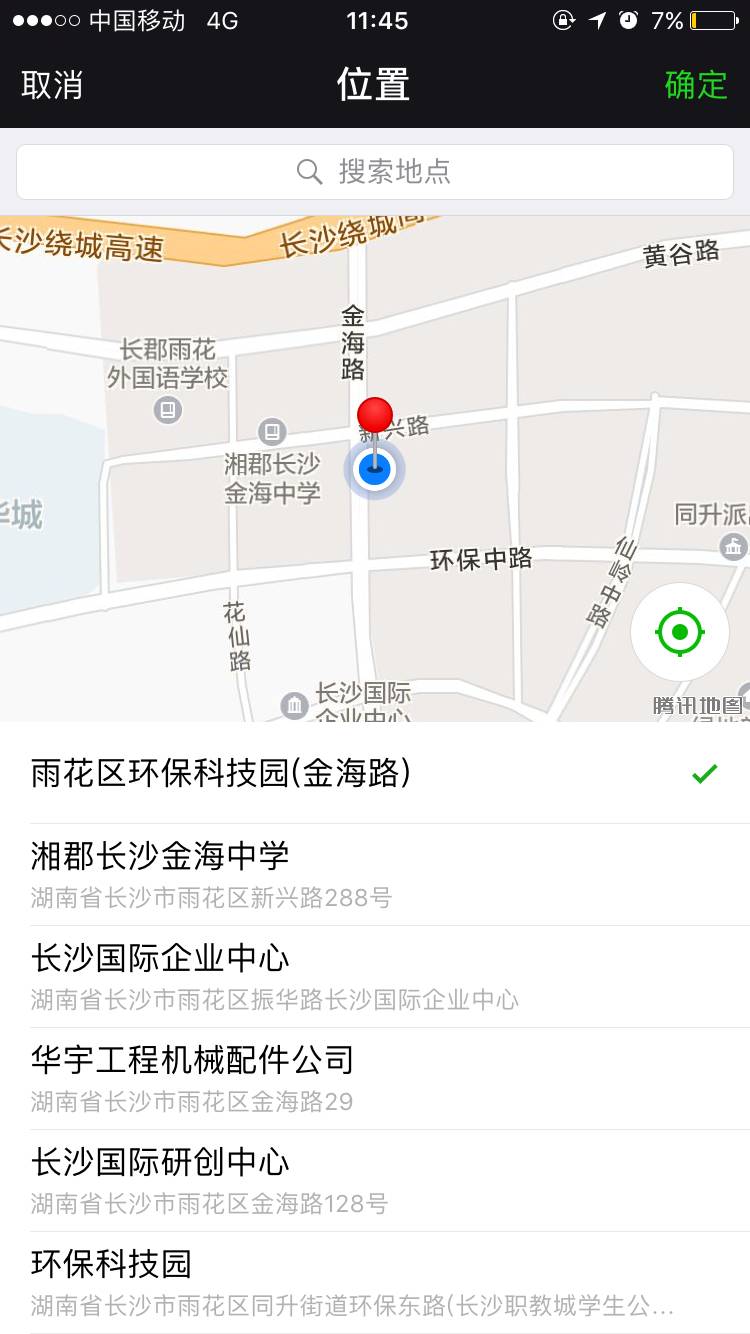Tap 取消 to cancel location selection
The image size is (750, 1334).
pyautogui.click(x=52, y=85)
